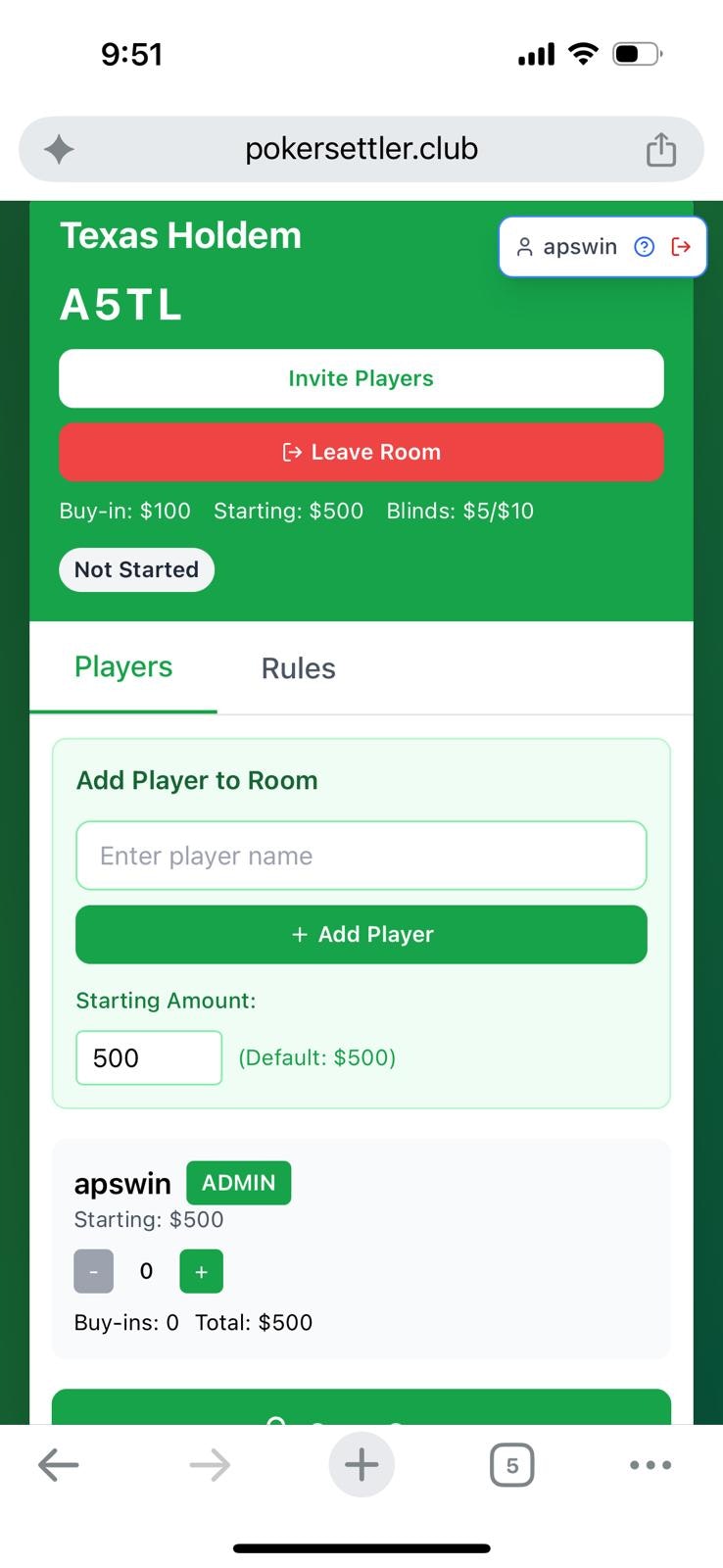Image resolution: width=723 pixels, height=1568 pixels.
Task: Click the forward navigation arrow
Action: [x=209, y=1464]
